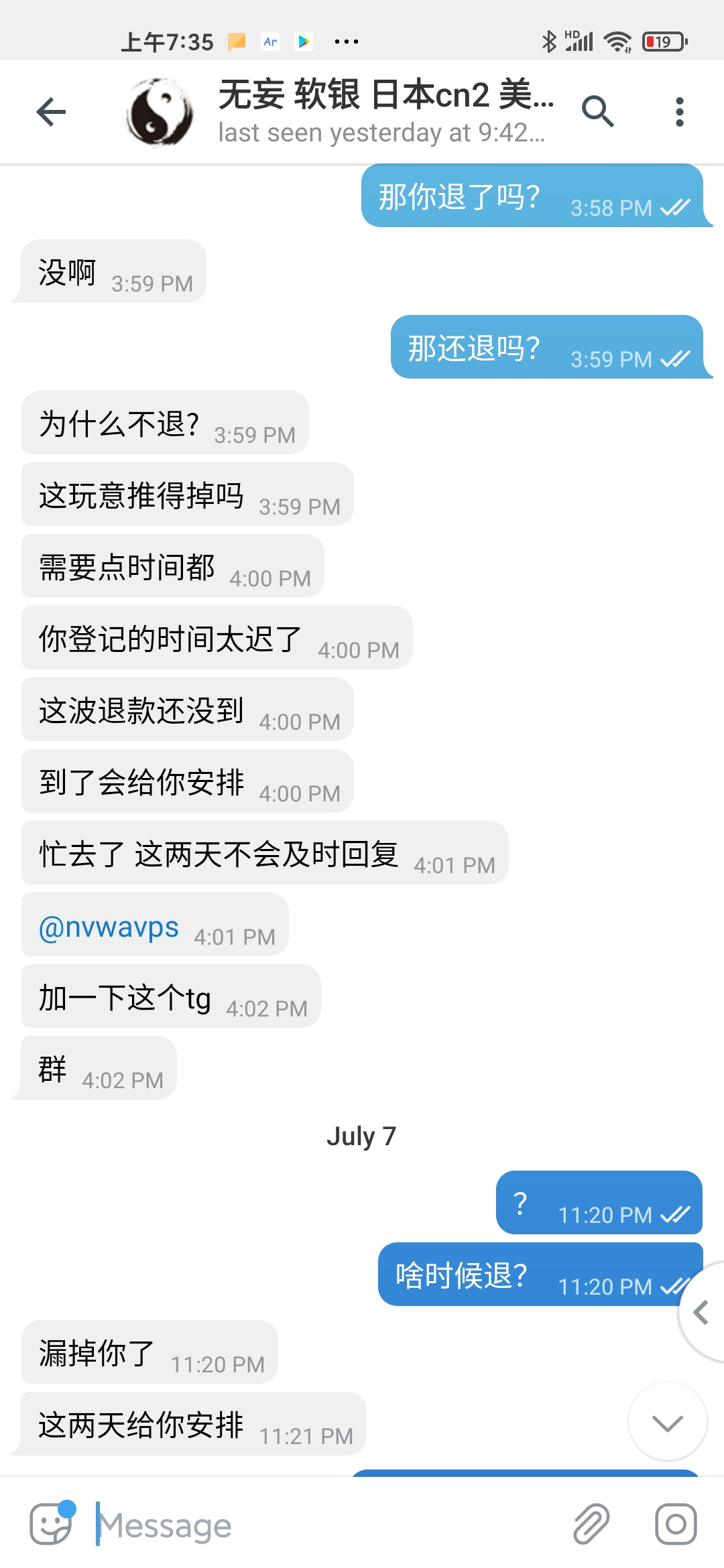Jump to the latest message with the down arrow

(x=667, y=1423)
